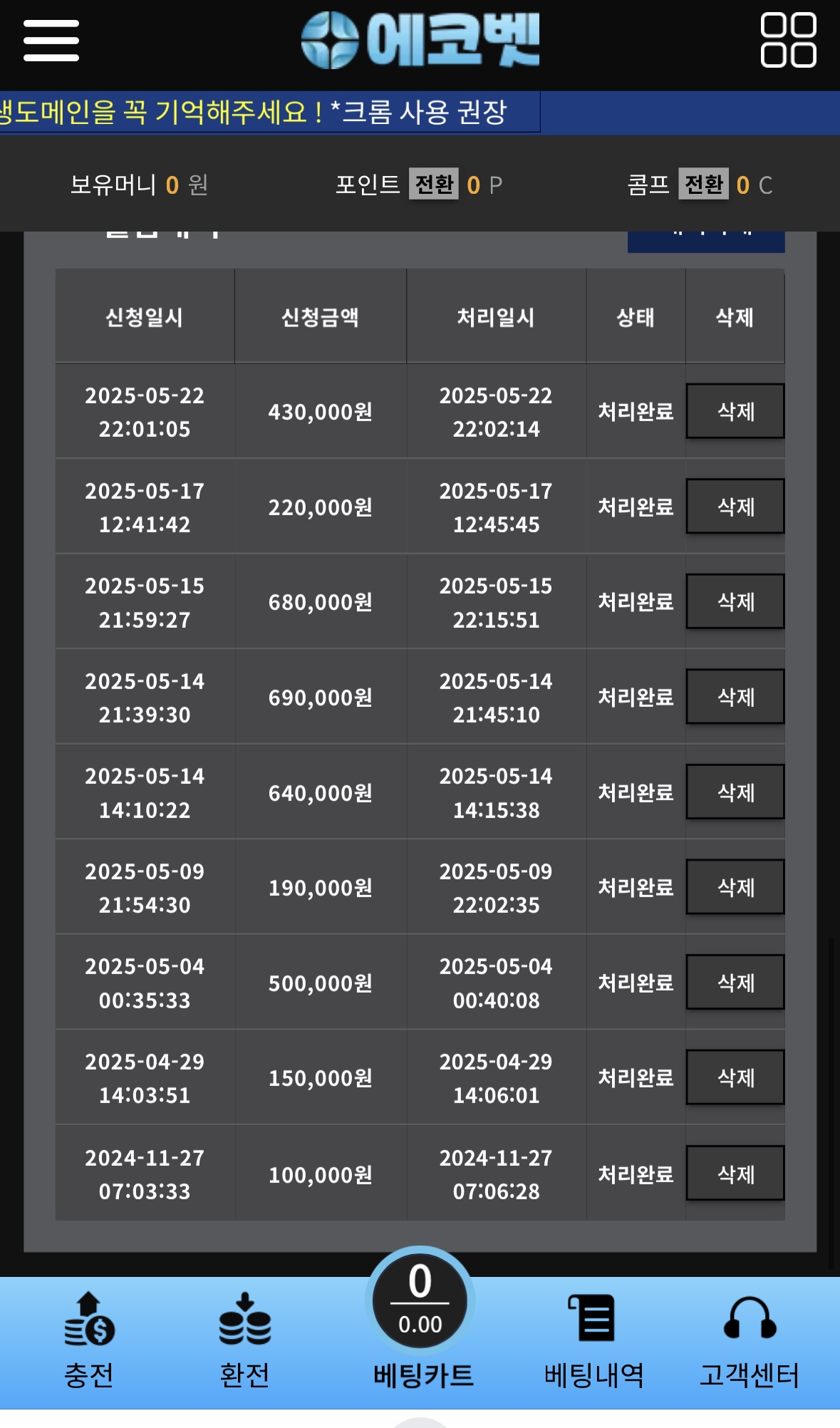Image resolution: width=840 pixels, height=1428 pixels.
Task: Delete the 690,000원 request row
Action: (x=735, y=697)
